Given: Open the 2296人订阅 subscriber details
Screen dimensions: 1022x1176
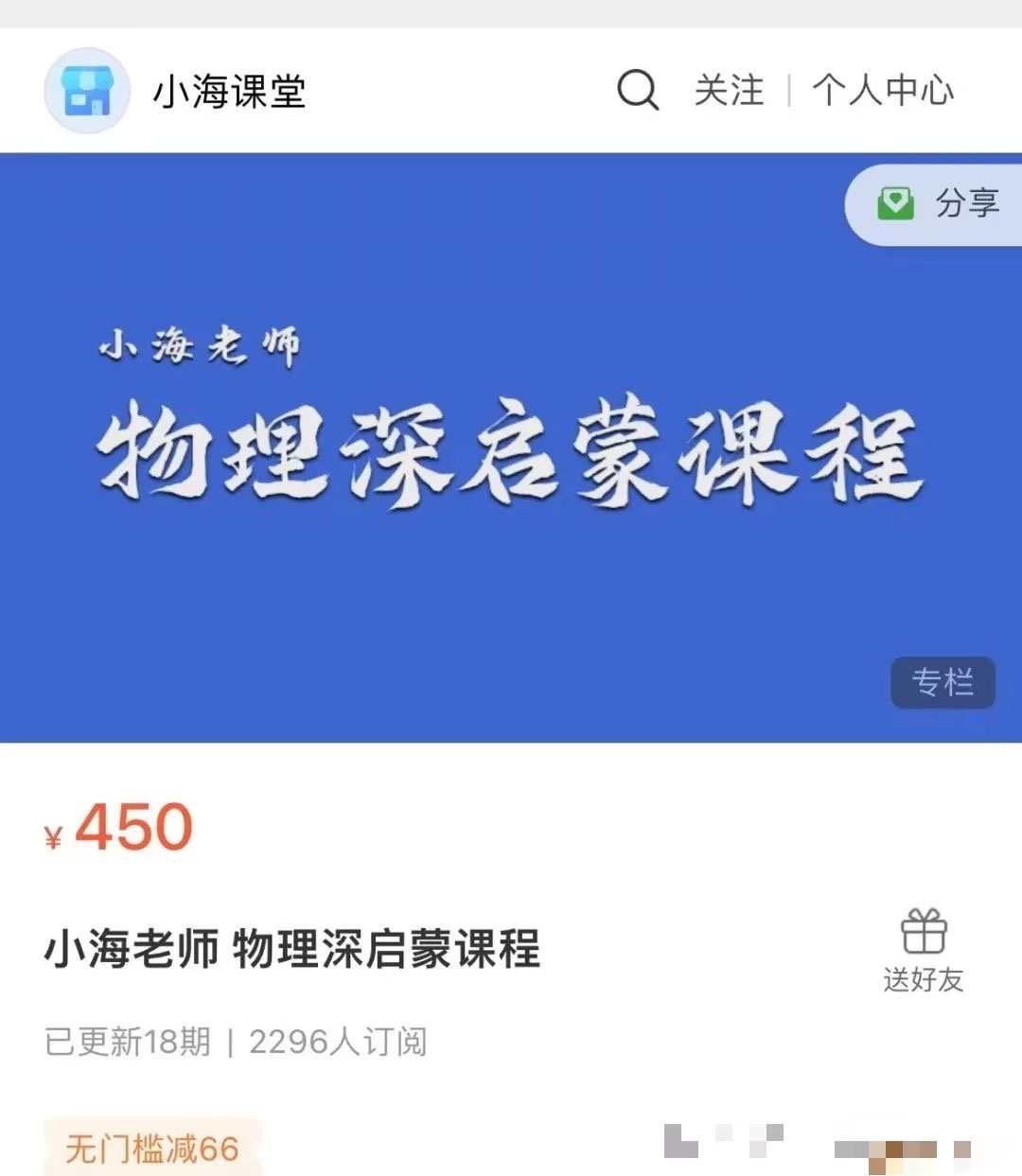Looking at the screenshot, I should point(336,1040).
